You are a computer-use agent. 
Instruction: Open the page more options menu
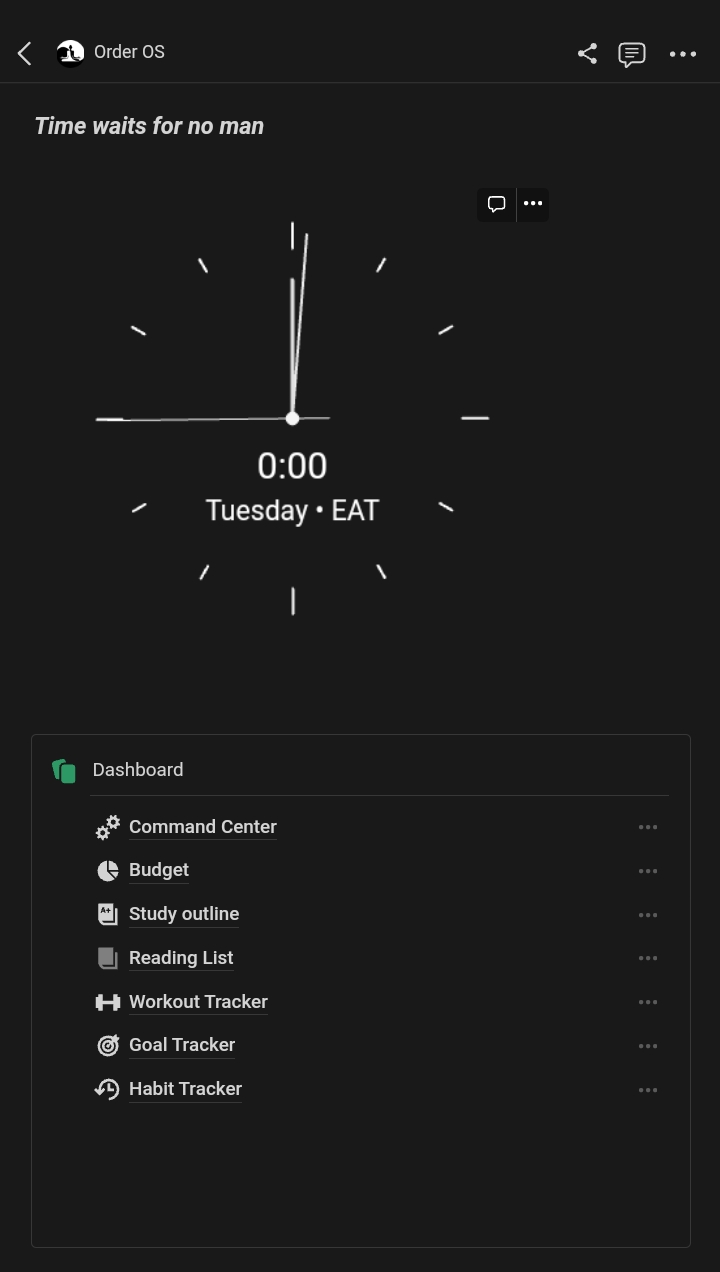683,53
